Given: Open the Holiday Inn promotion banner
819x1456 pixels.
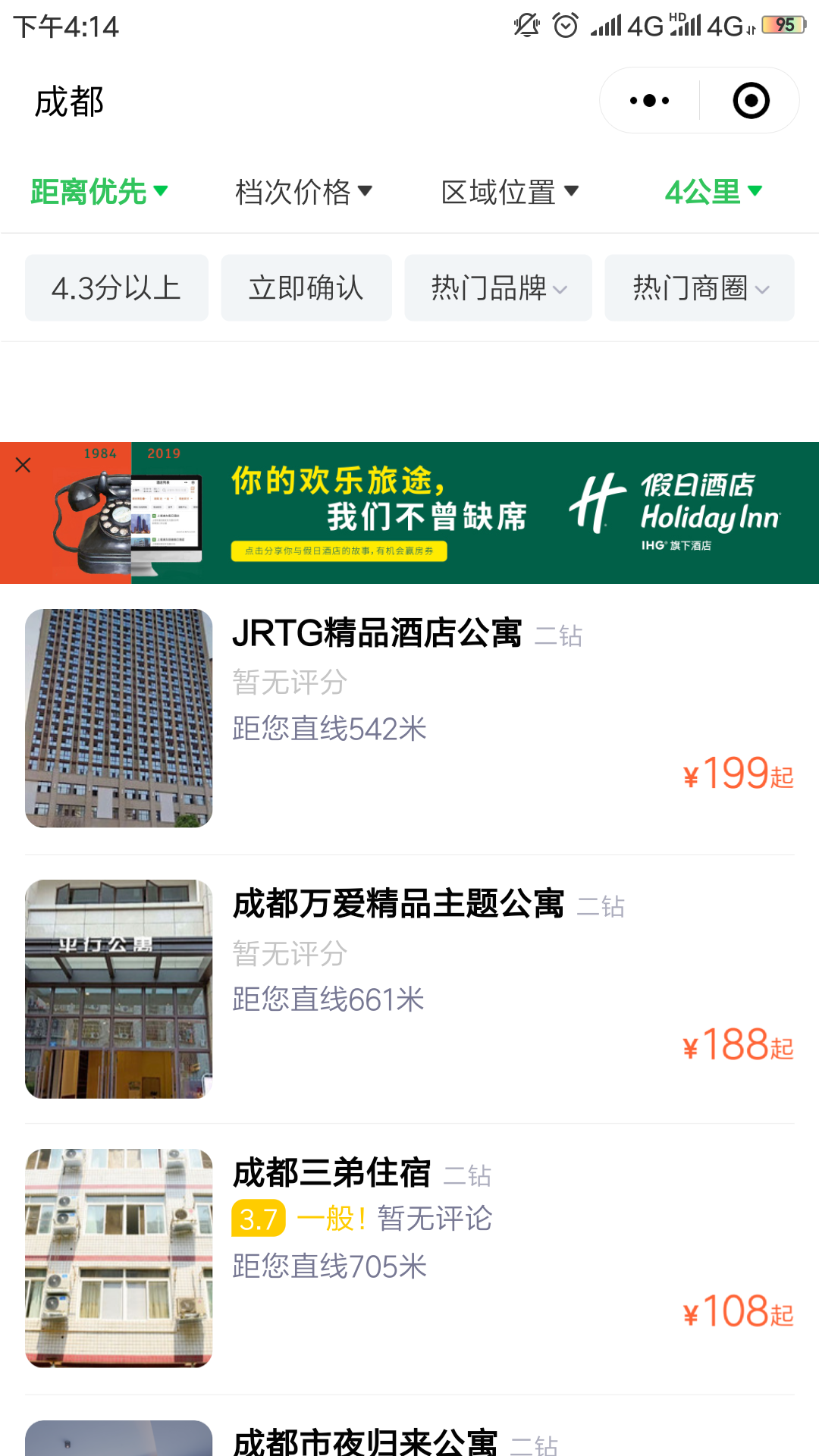Looking at the screenshot, I should point(455,513).
